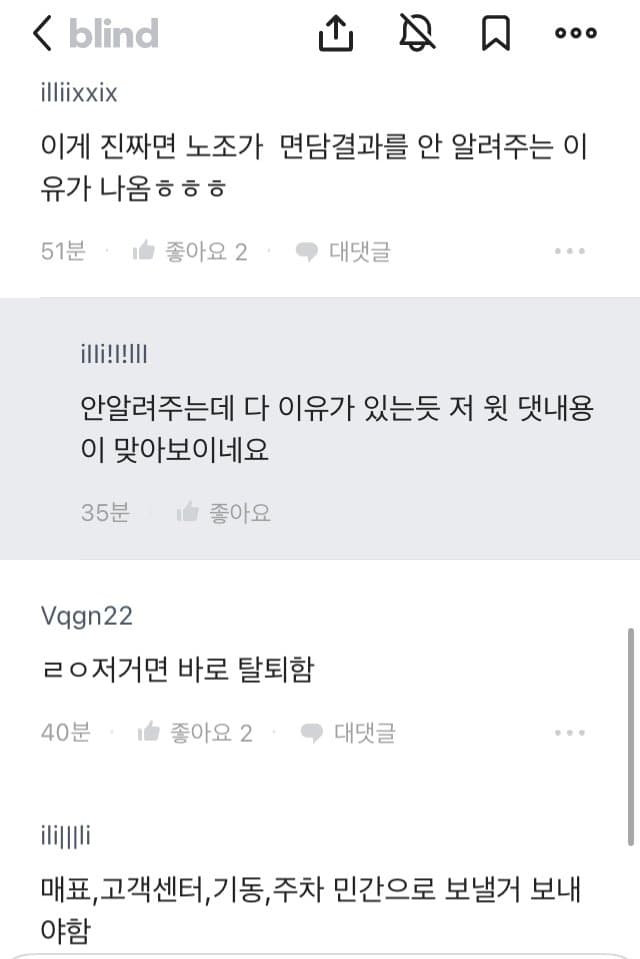Go back using the top-left arrow
This screenshot has width=640, height=959.
click(42, 34)
